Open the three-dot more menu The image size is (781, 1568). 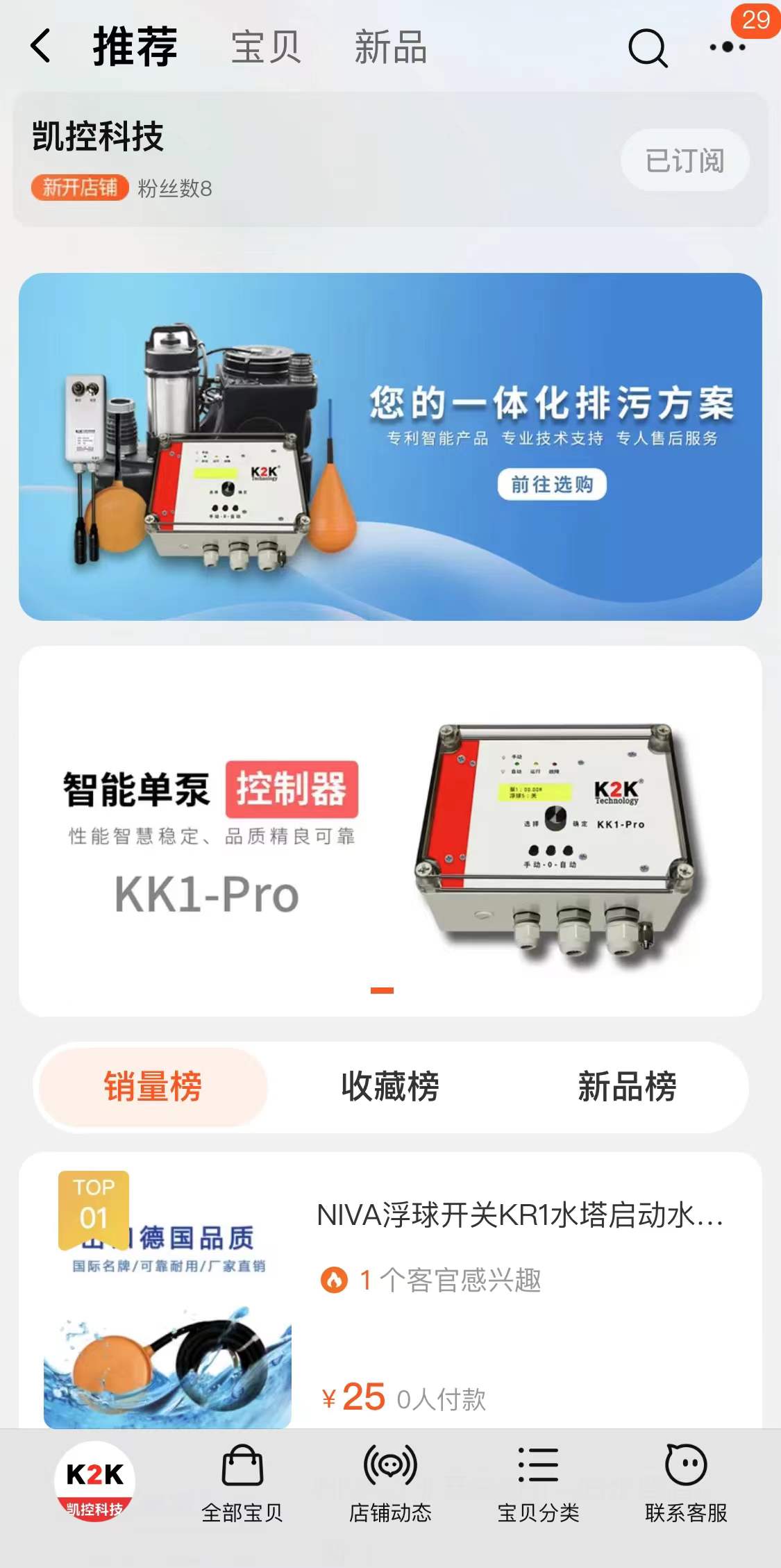(x=727, y=47)
